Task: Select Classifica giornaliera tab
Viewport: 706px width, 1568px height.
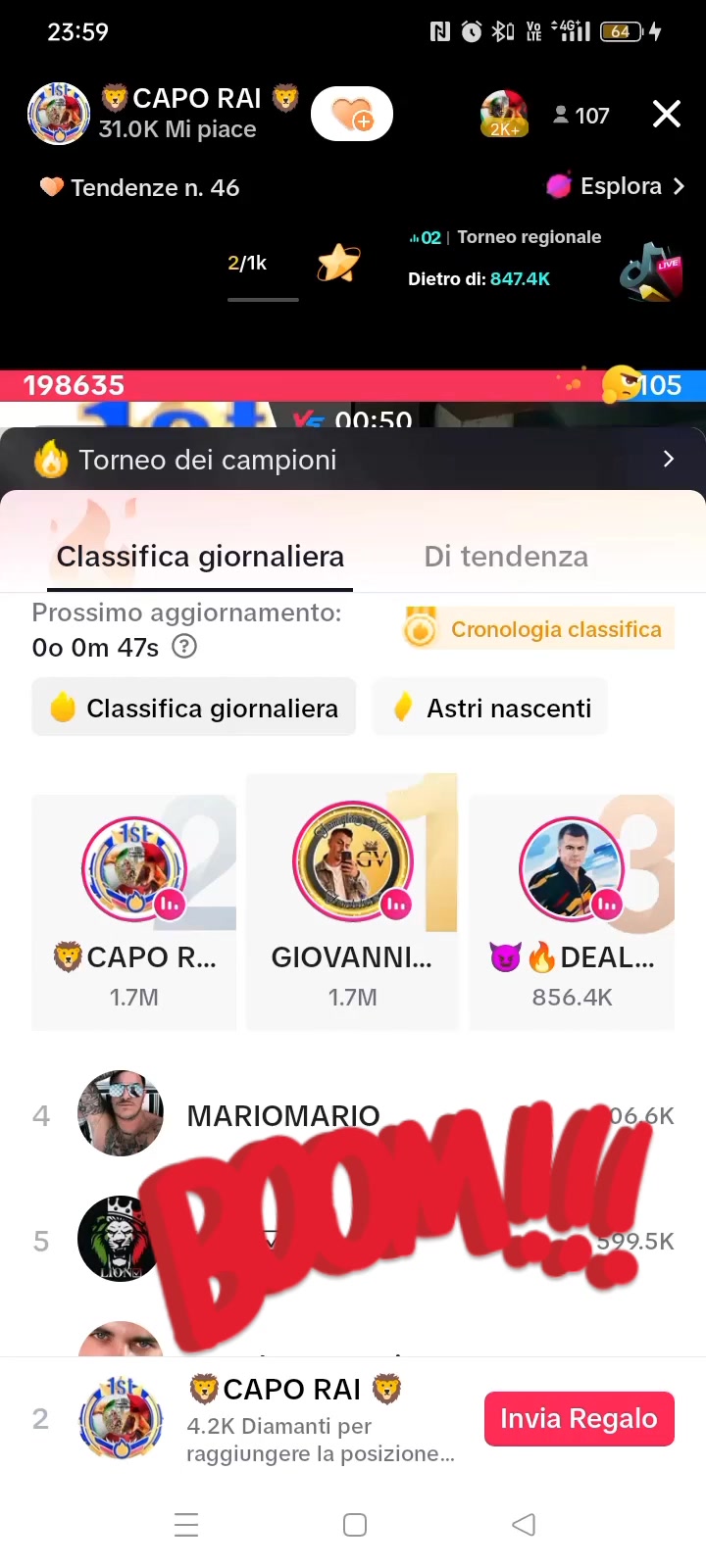Action: [x=200, y=557]
